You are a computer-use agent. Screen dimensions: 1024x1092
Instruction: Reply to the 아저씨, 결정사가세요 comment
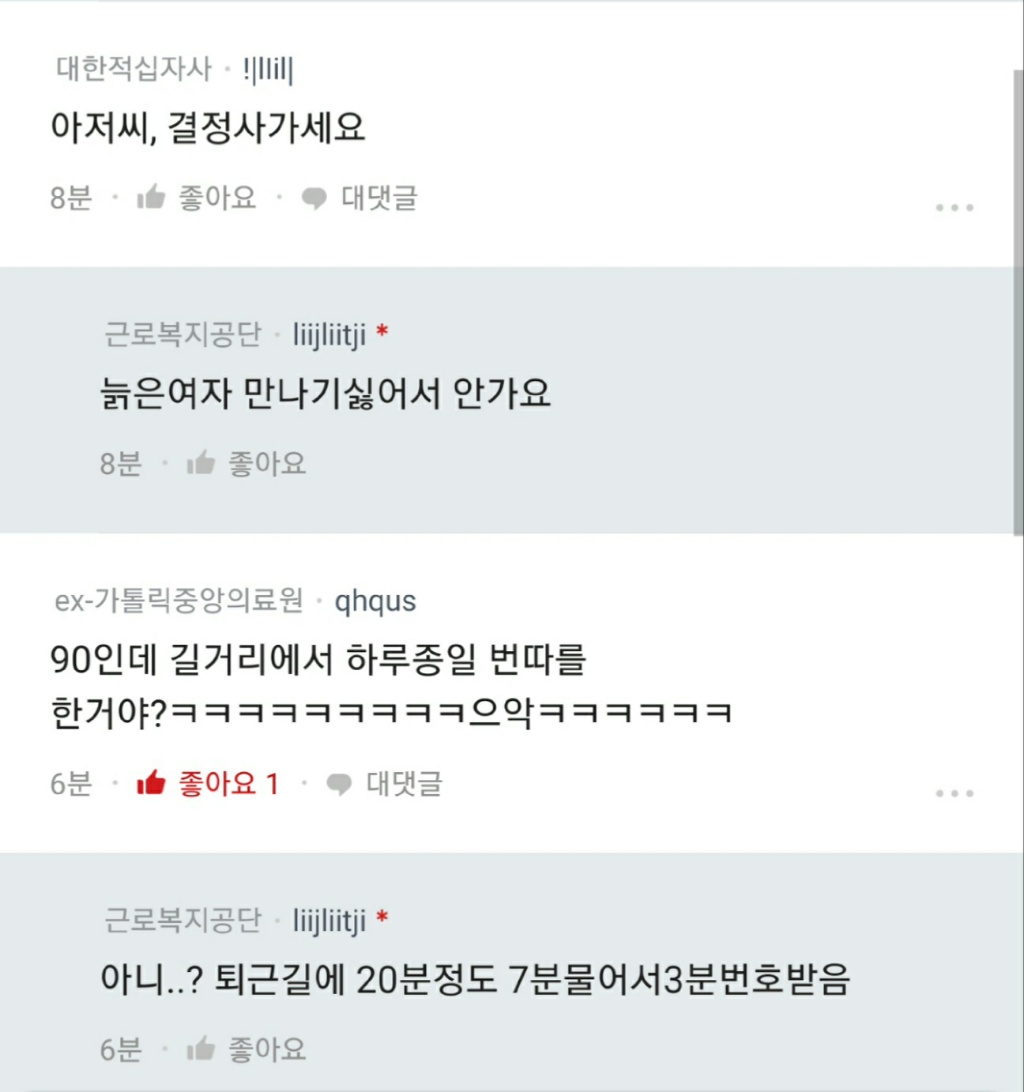point(360,198)
